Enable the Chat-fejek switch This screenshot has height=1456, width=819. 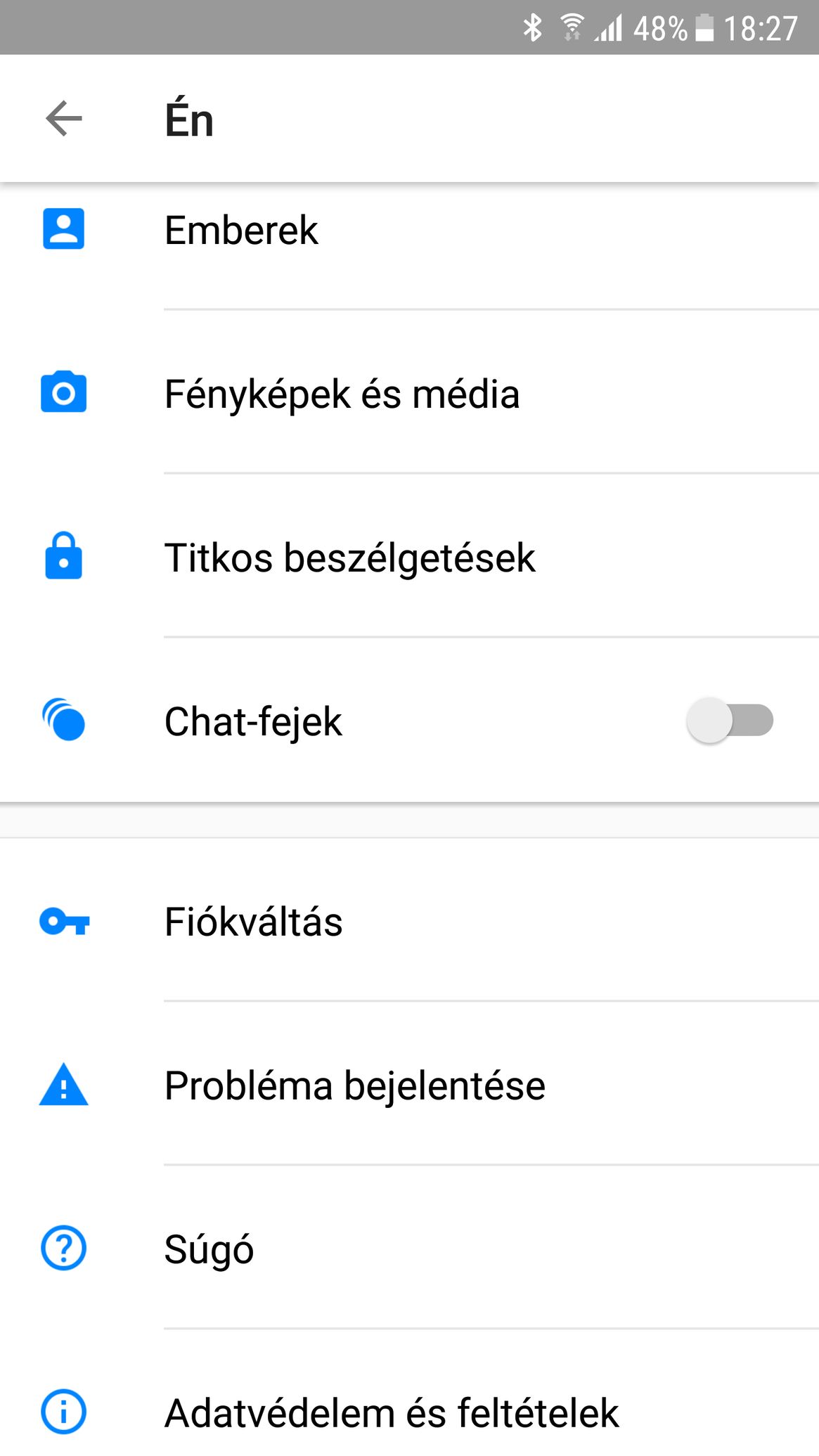(x=730, y=721)
